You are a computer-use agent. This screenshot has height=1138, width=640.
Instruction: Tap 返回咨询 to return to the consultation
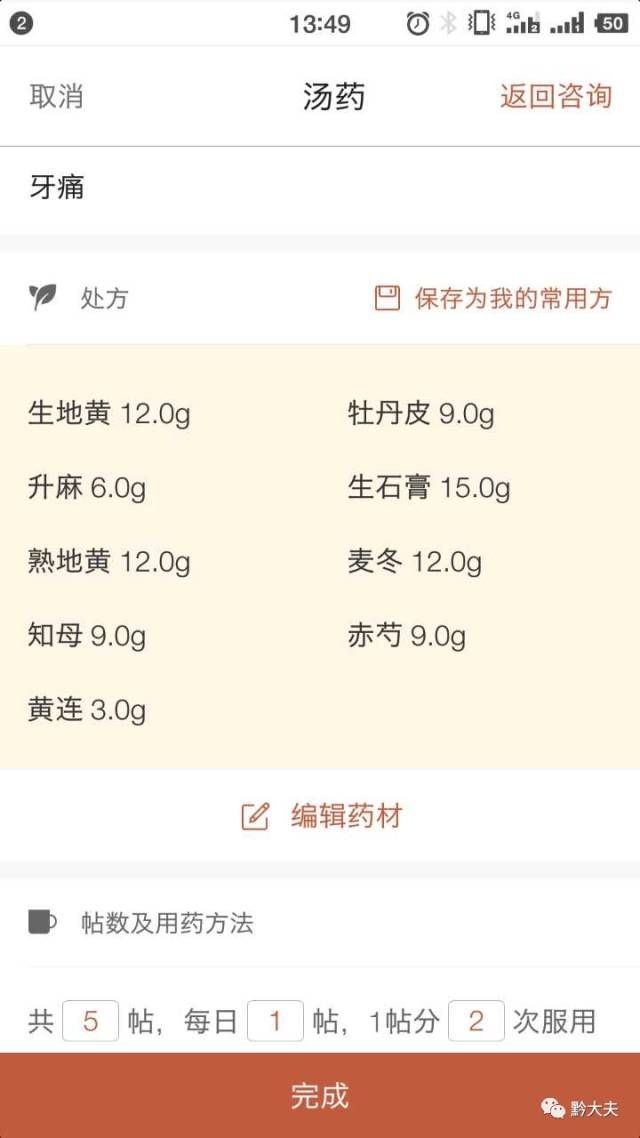coord(555,97)
